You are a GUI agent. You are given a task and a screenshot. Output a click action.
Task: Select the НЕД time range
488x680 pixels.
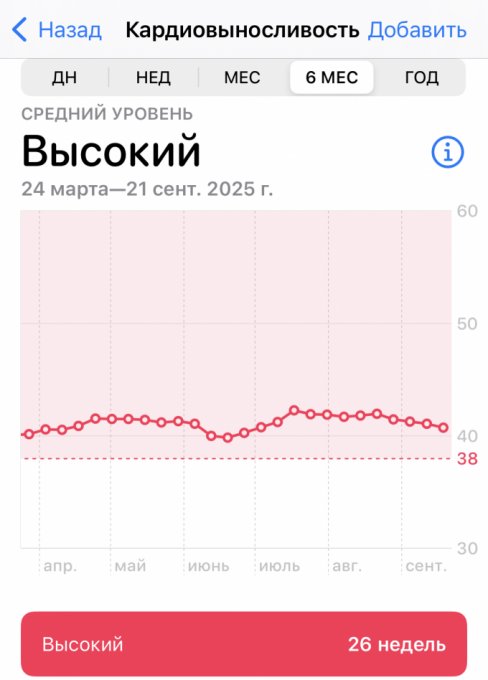click(153, 78)
